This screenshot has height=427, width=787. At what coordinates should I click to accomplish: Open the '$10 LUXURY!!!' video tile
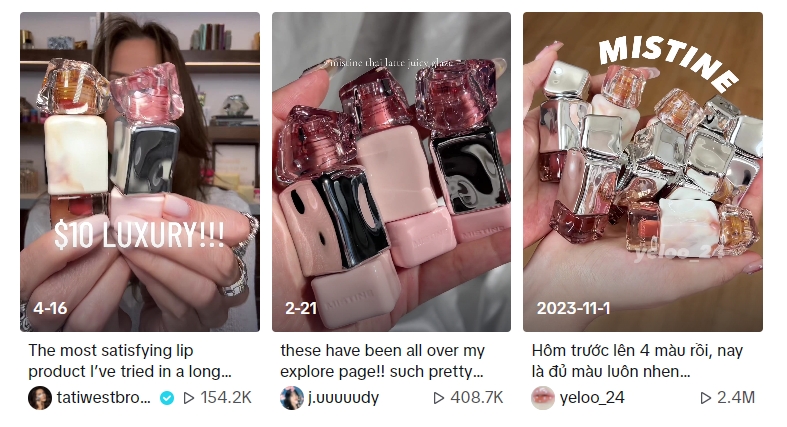point(139,170)
